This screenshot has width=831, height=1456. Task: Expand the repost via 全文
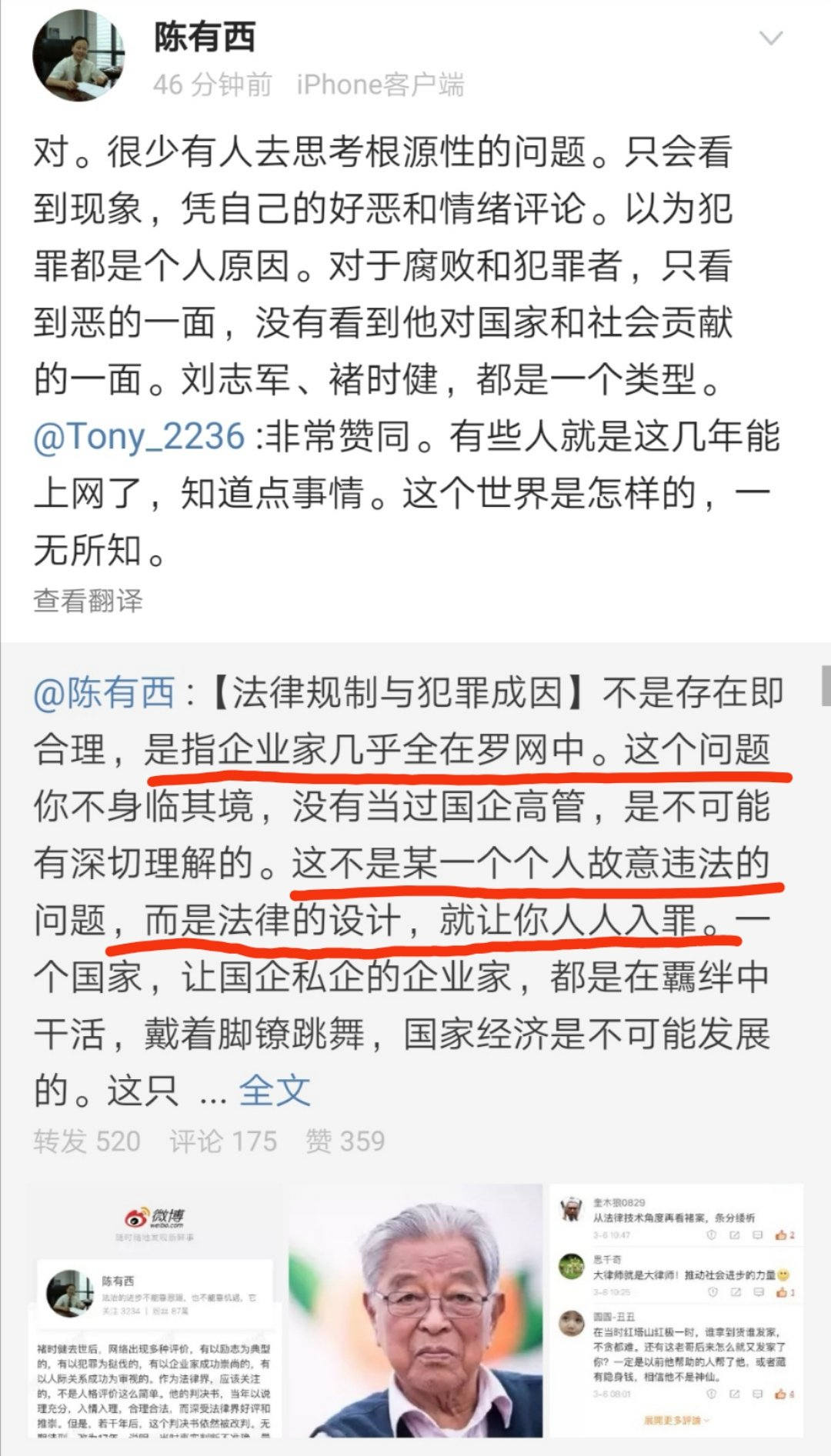[275, 1090]
